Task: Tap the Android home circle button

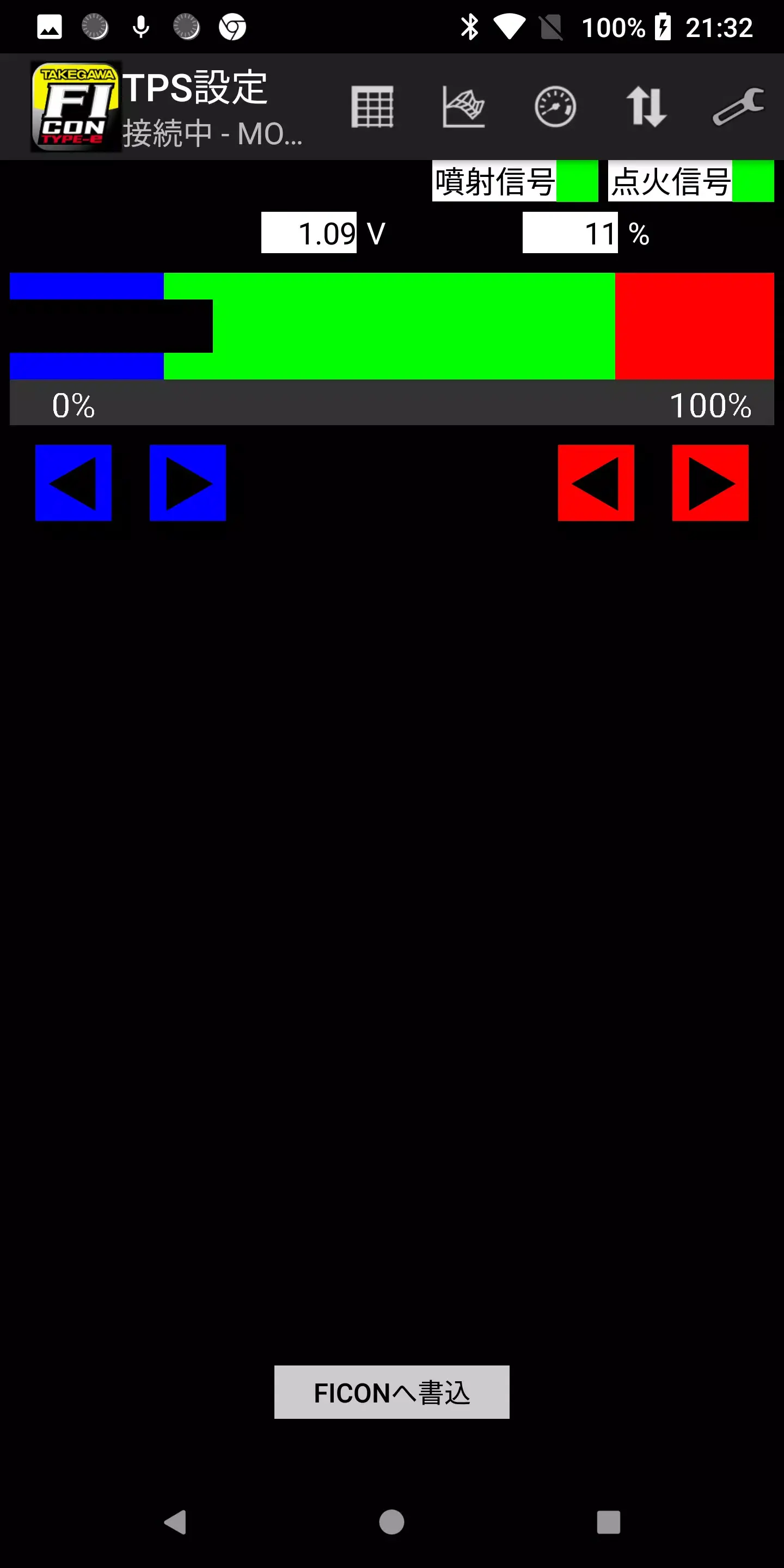Action: 391,1520
